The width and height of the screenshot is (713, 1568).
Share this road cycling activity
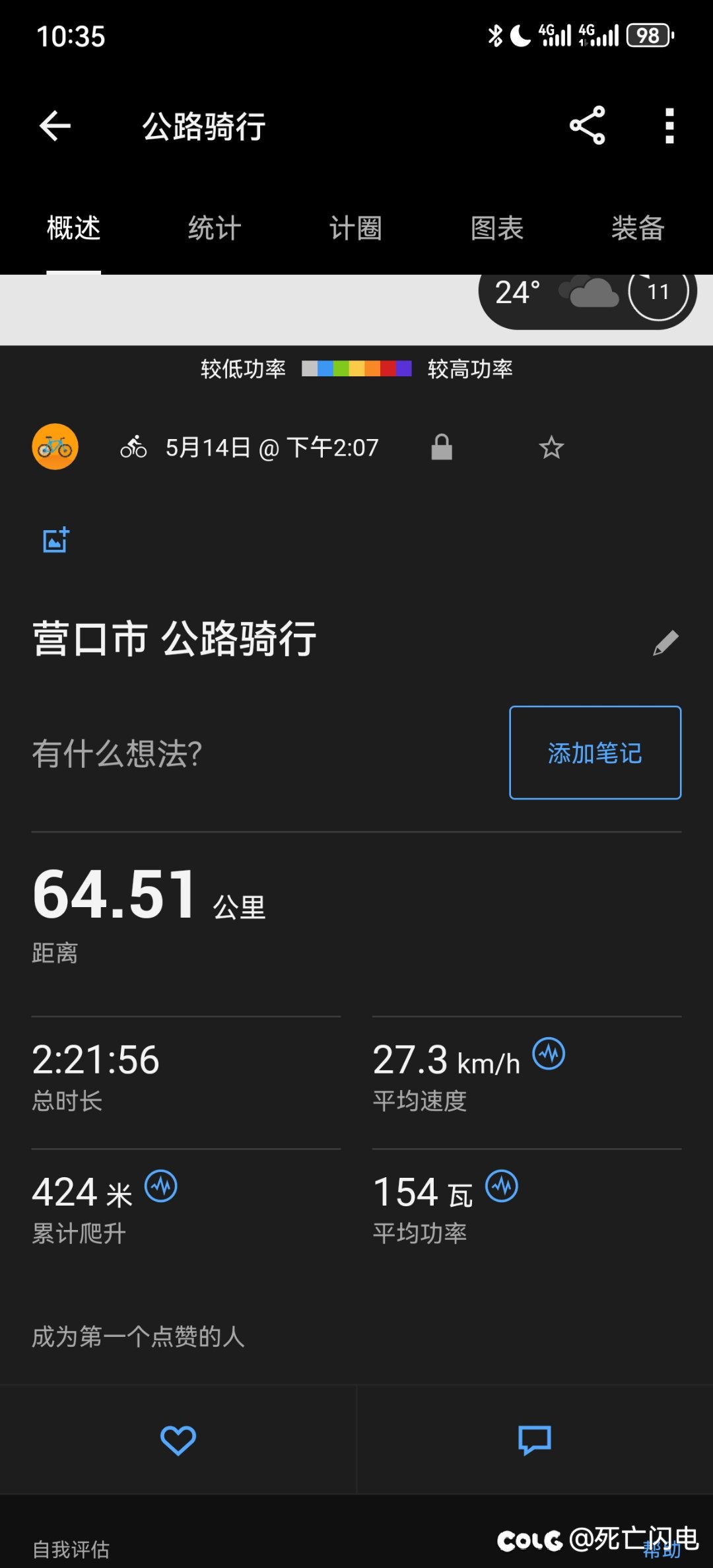pos(587,125)
